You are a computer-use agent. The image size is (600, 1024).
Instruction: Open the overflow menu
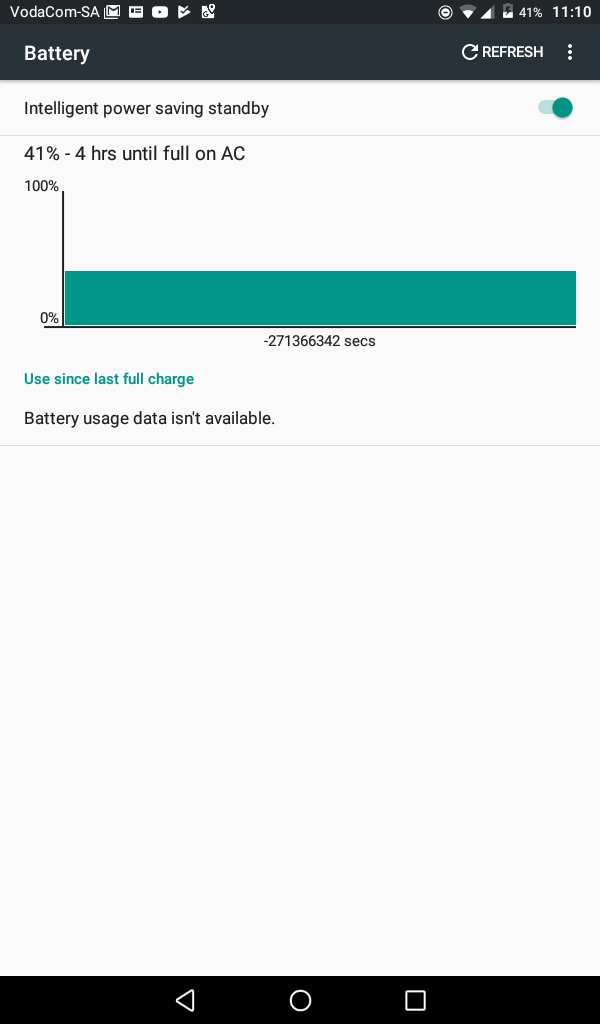[x=570, y=52]
